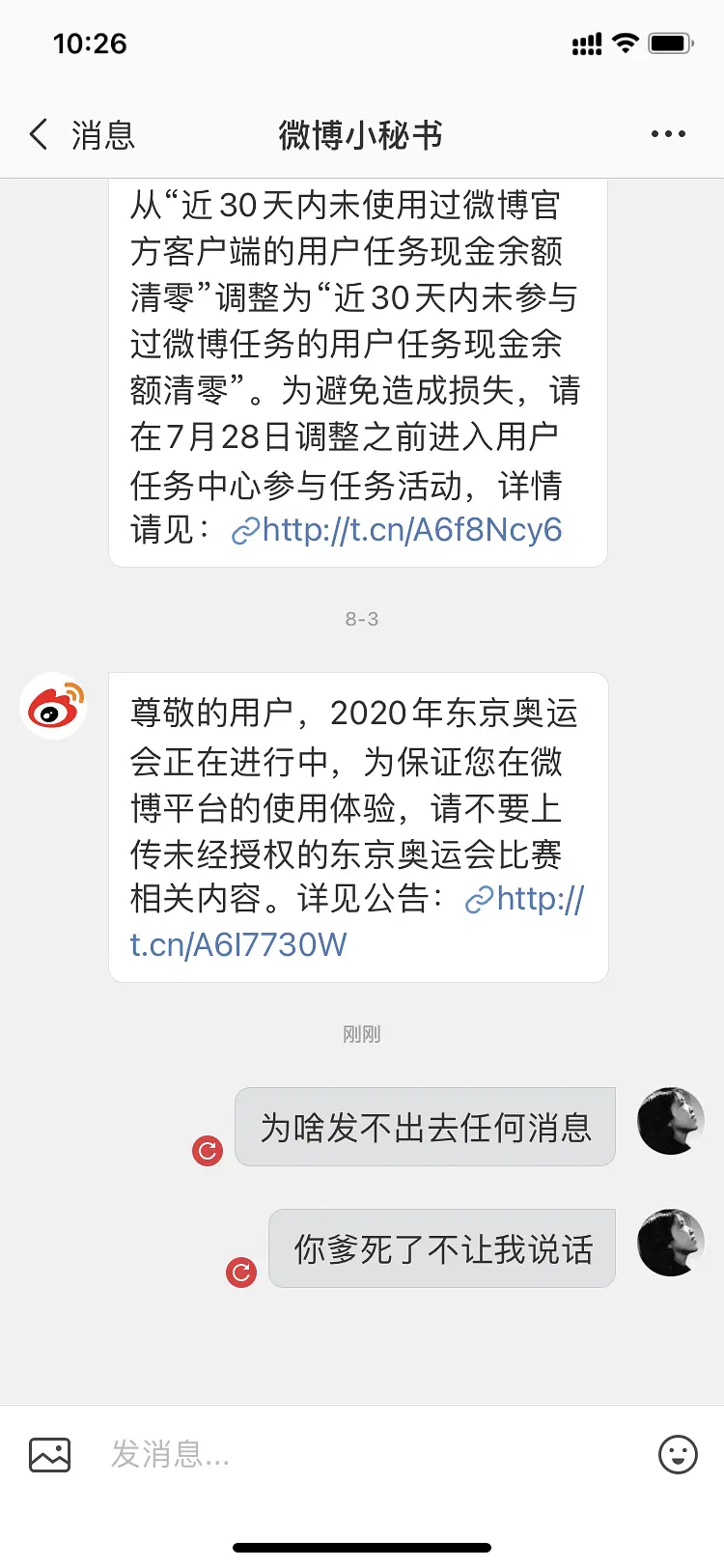Resend the failed message 为啥发不出去任何消息
This screenshot has height=1568, width=724.
pyautogui.click(x=208, y=1151)
